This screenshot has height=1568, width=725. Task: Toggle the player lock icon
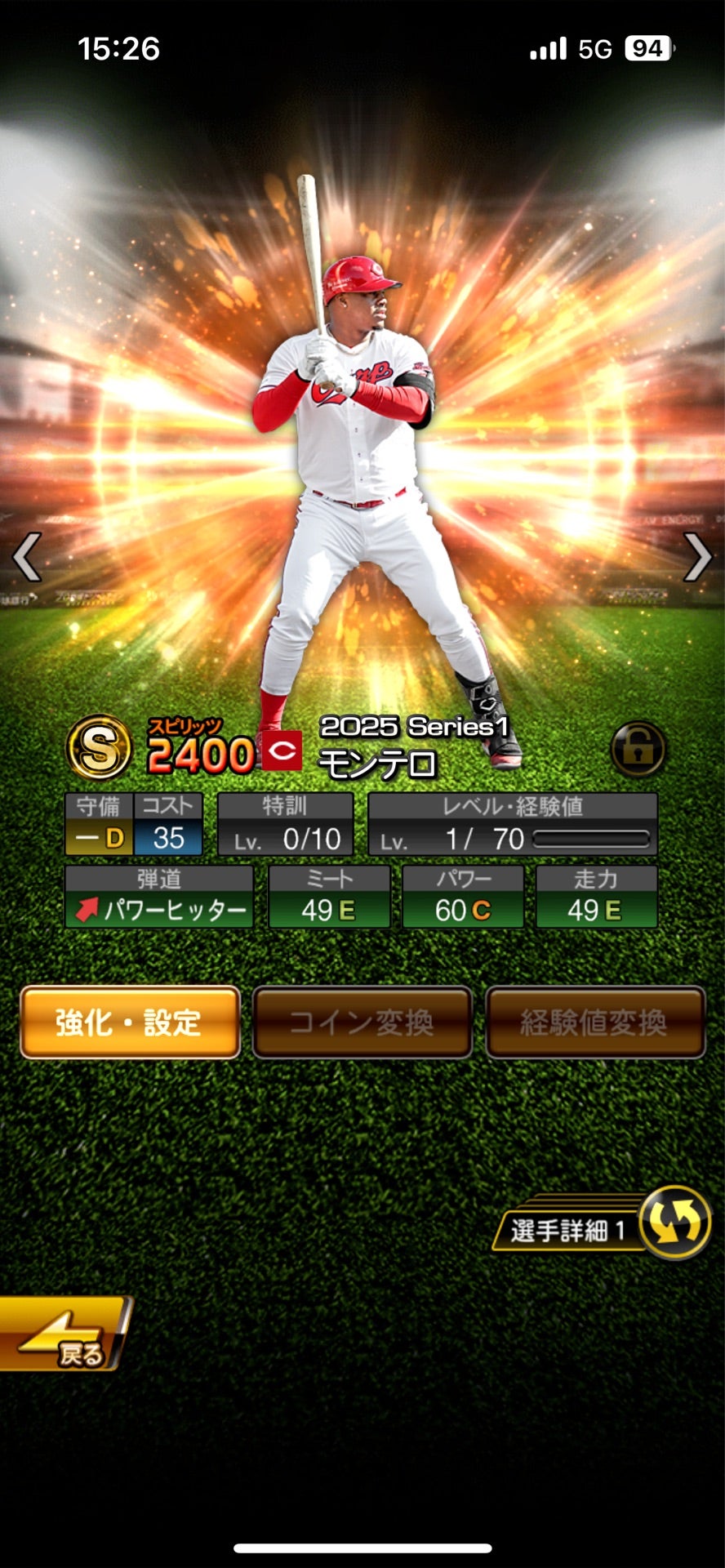pos(638,748)
